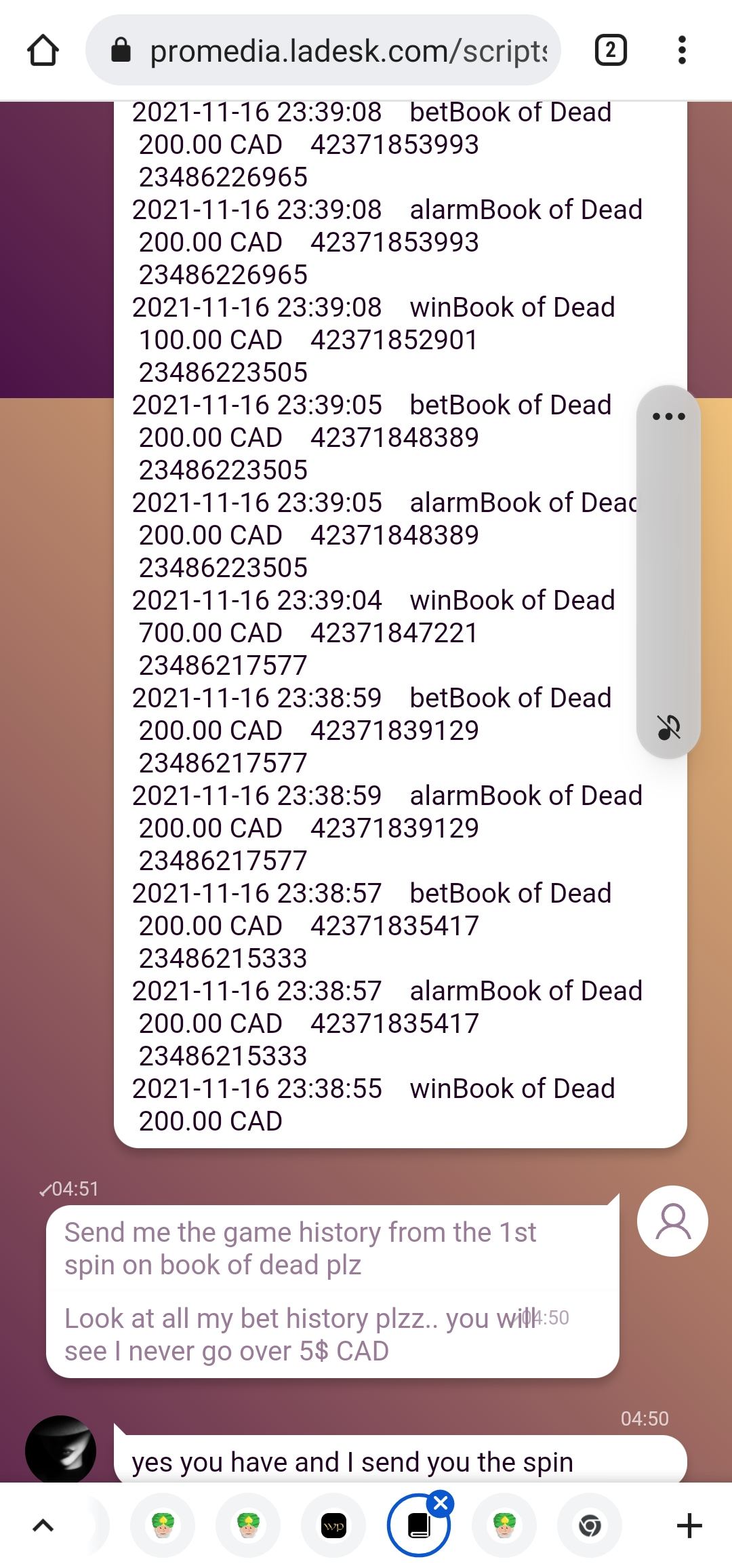732x1568 pixels.
Task: Switch to the Chrome-icon tab in the strip
Action: click(590, 1526)
